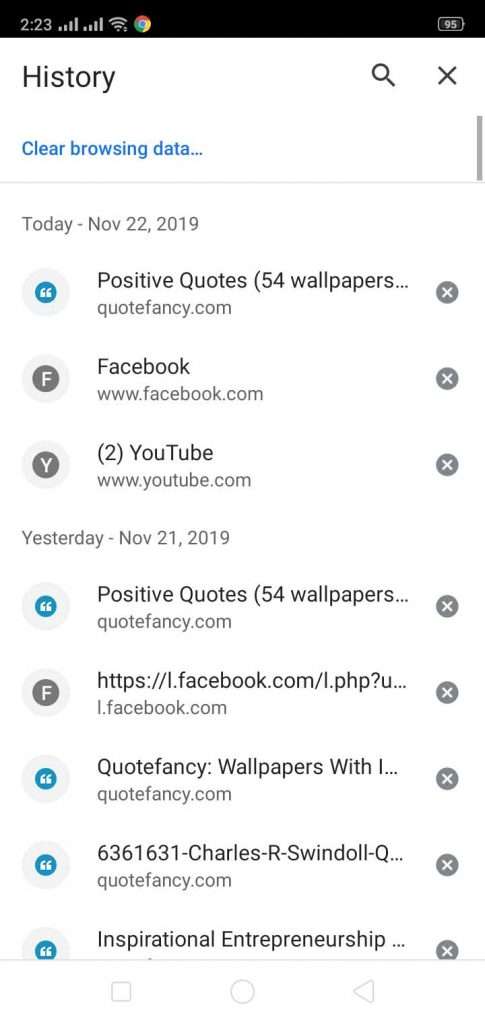Screen dimensions: 485x1024
Task: Go to the home screen
Action: (242, 991)
